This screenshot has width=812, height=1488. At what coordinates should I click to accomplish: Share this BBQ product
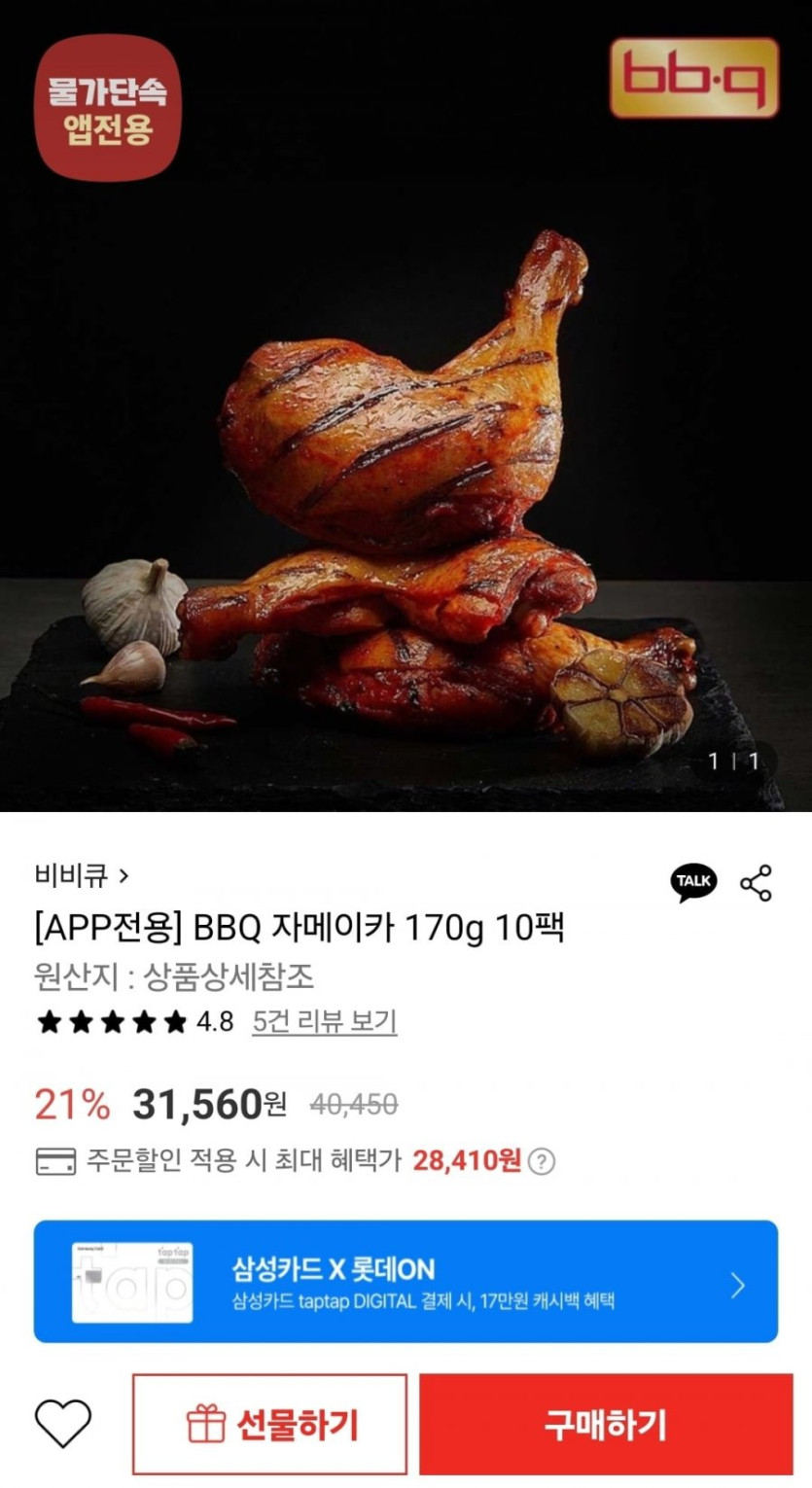tap(756, 882)
